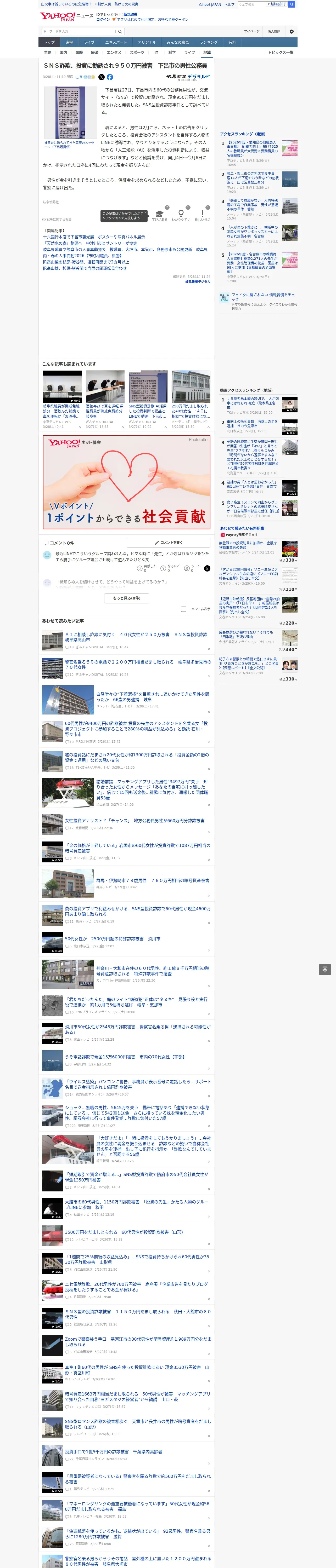Viewport: 336px width, 1568px height.
Task: Switch to the 速報 tab
Action: pos(69,43)
